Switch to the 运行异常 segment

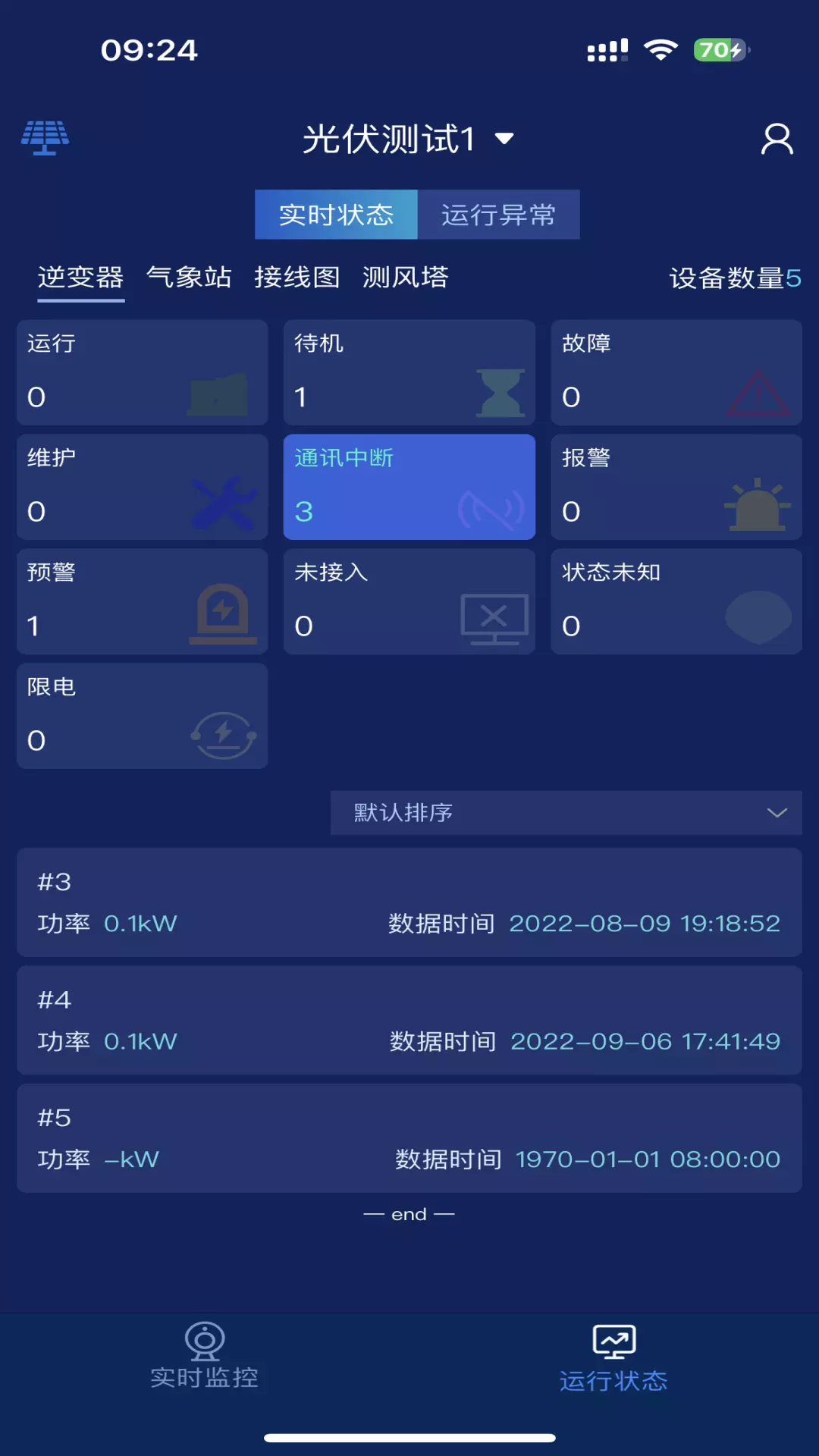pyautogui.click(x=498, y=215)
